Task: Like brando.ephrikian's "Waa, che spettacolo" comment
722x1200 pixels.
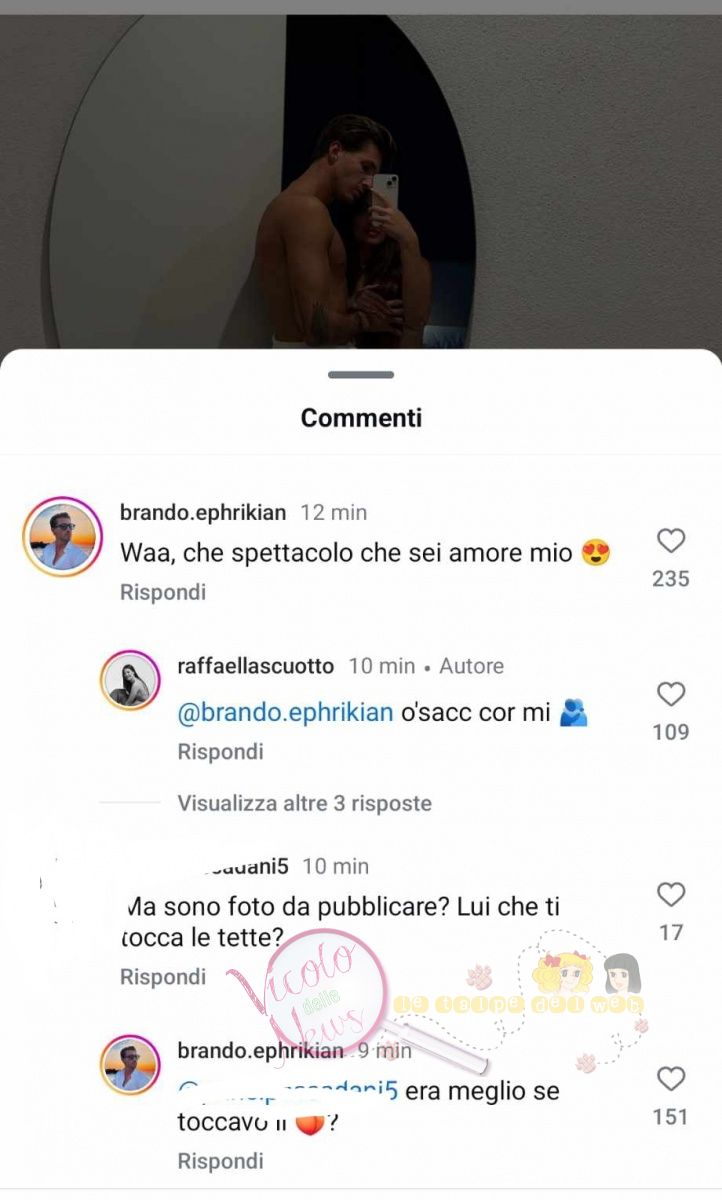Action: click(x=671, y=541)
